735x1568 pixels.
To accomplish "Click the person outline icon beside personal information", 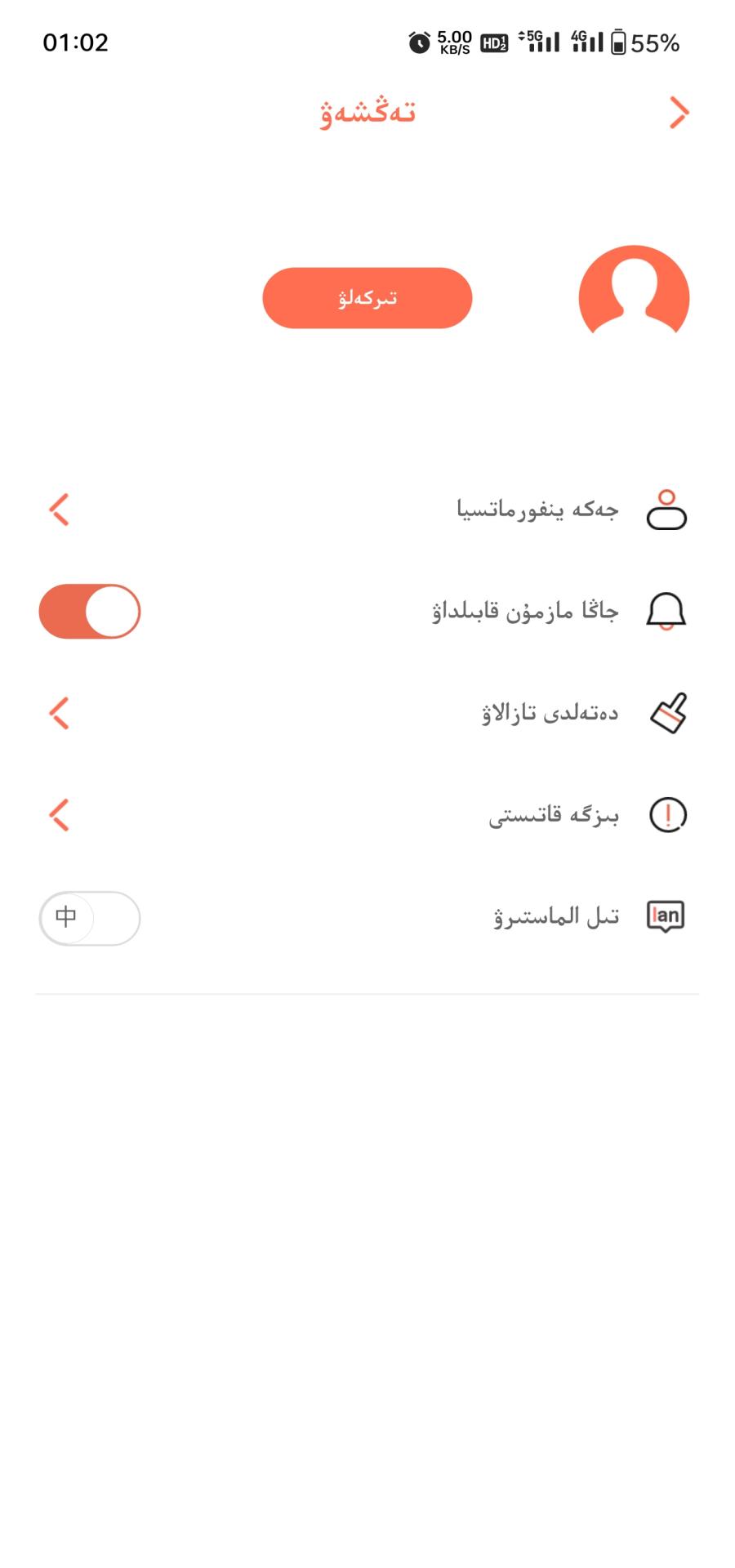I will tap(666, 510).
